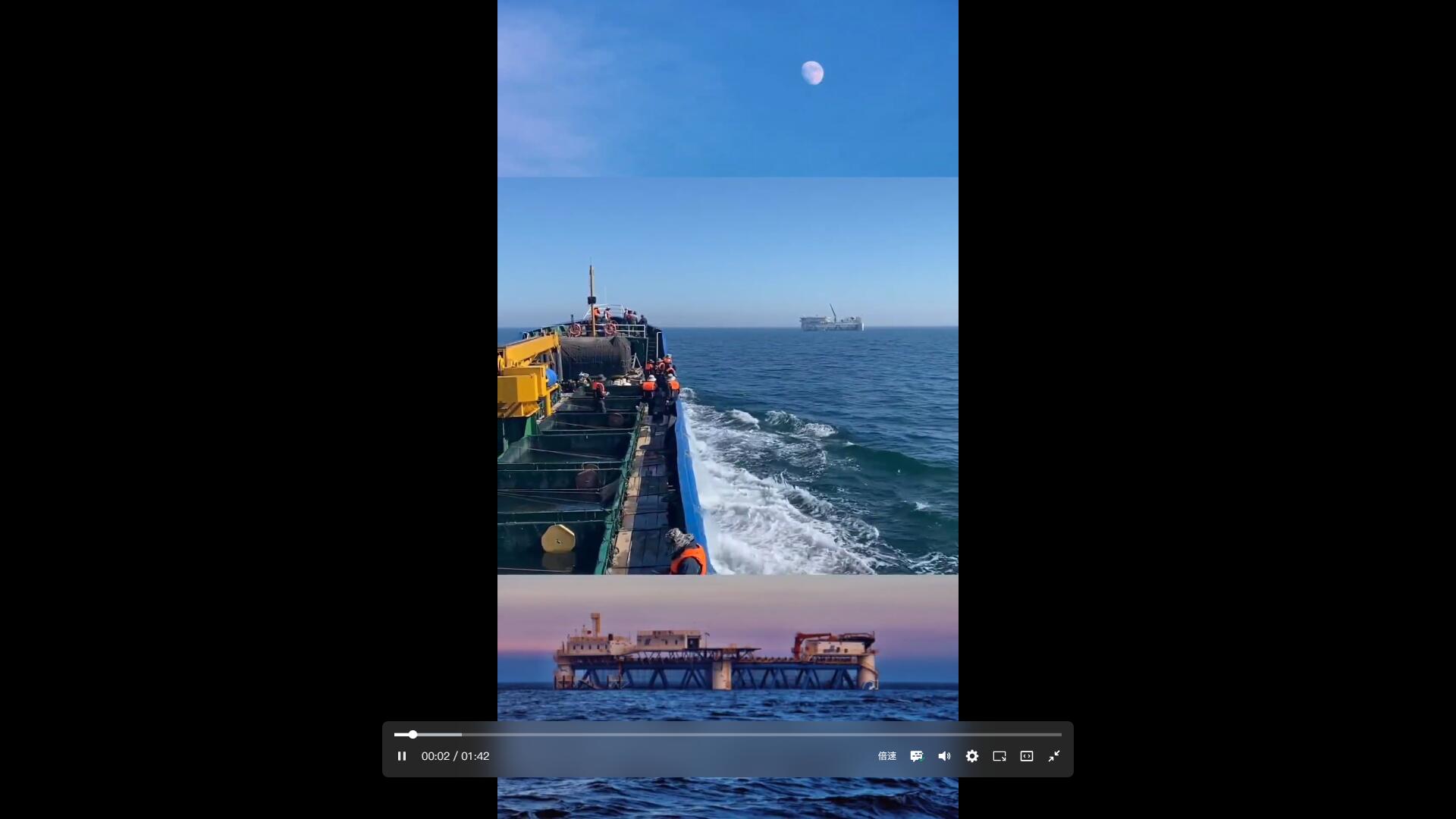
Task: Mute the video volume
Action: pyautogui.click(x=944, y=756)
